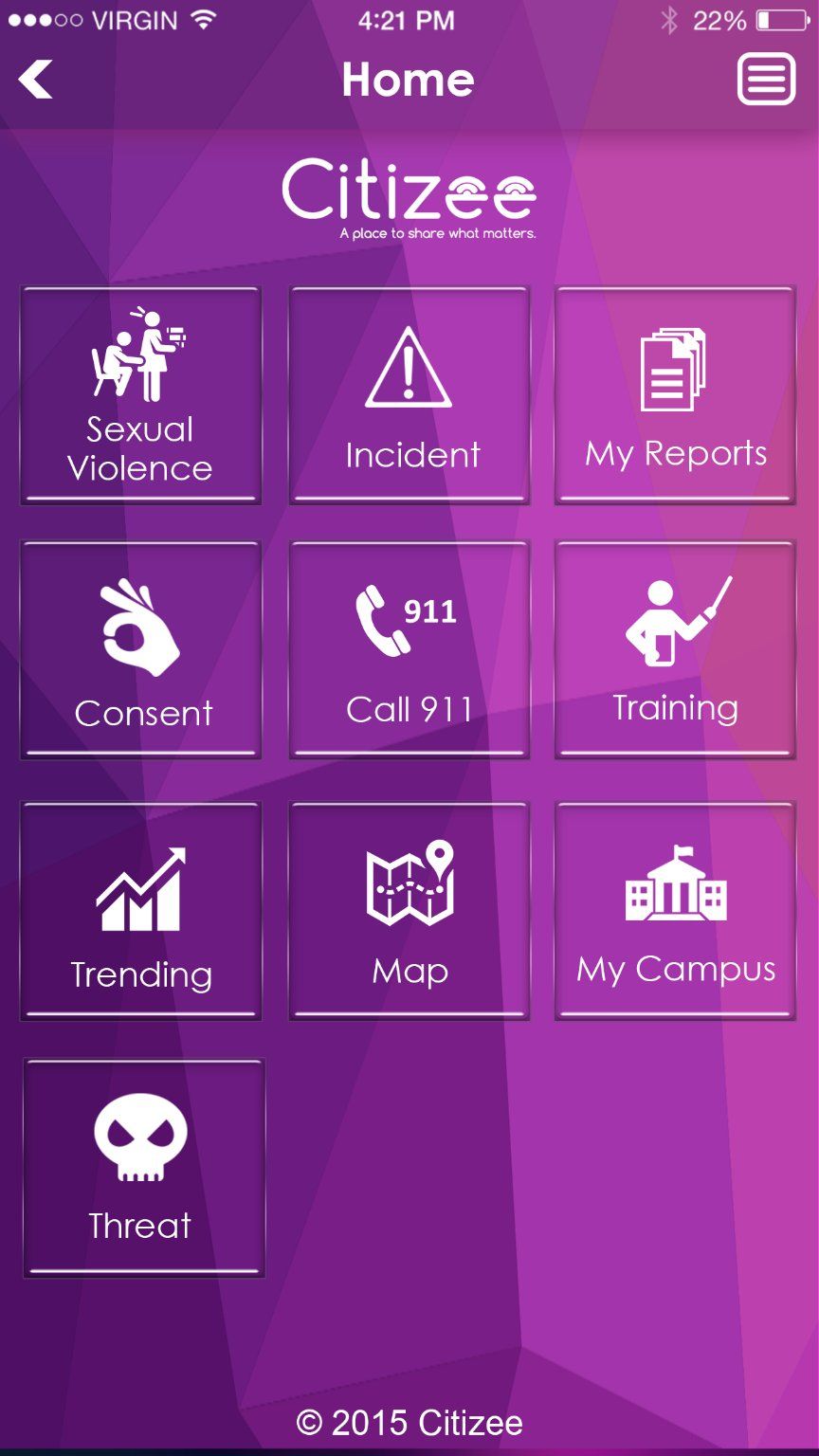Select the My Campus tile
The image size is (819, 1456).
tap(675, 911)
